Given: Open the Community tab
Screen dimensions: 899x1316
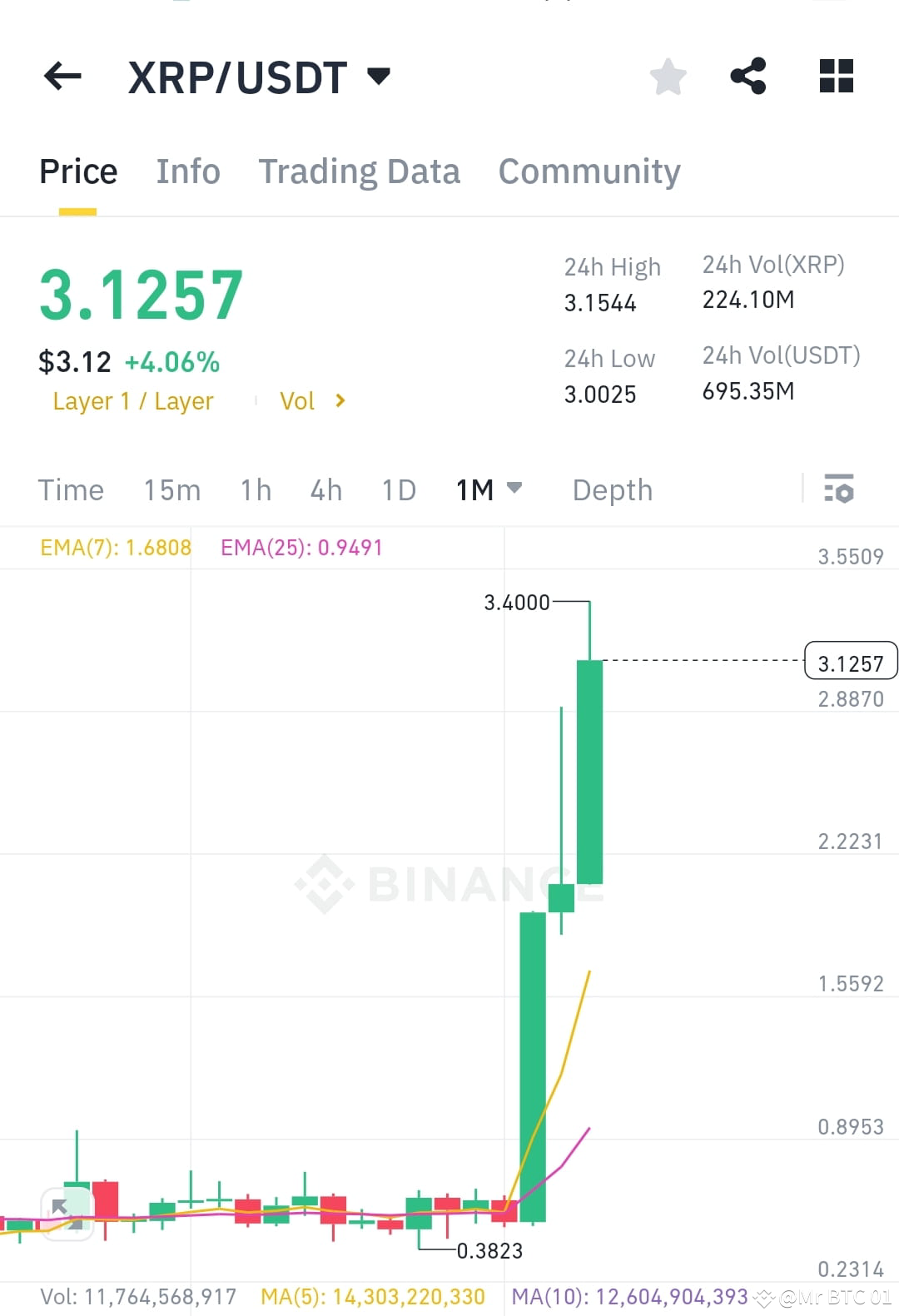Looking at the screenshot, I should pos(589,171).
